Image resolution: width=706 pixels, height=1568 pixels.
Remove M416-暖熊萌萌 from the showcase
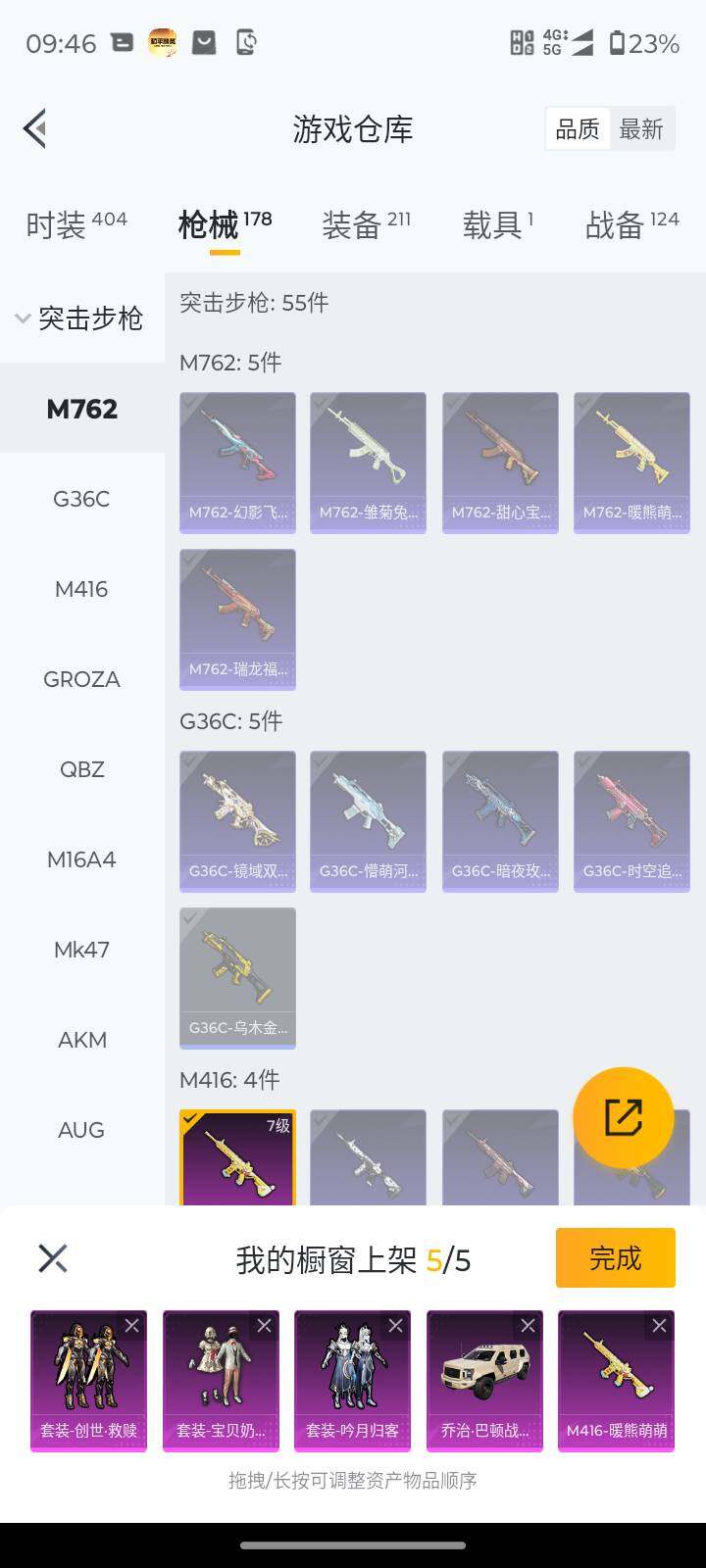[x=659, y=1326]
